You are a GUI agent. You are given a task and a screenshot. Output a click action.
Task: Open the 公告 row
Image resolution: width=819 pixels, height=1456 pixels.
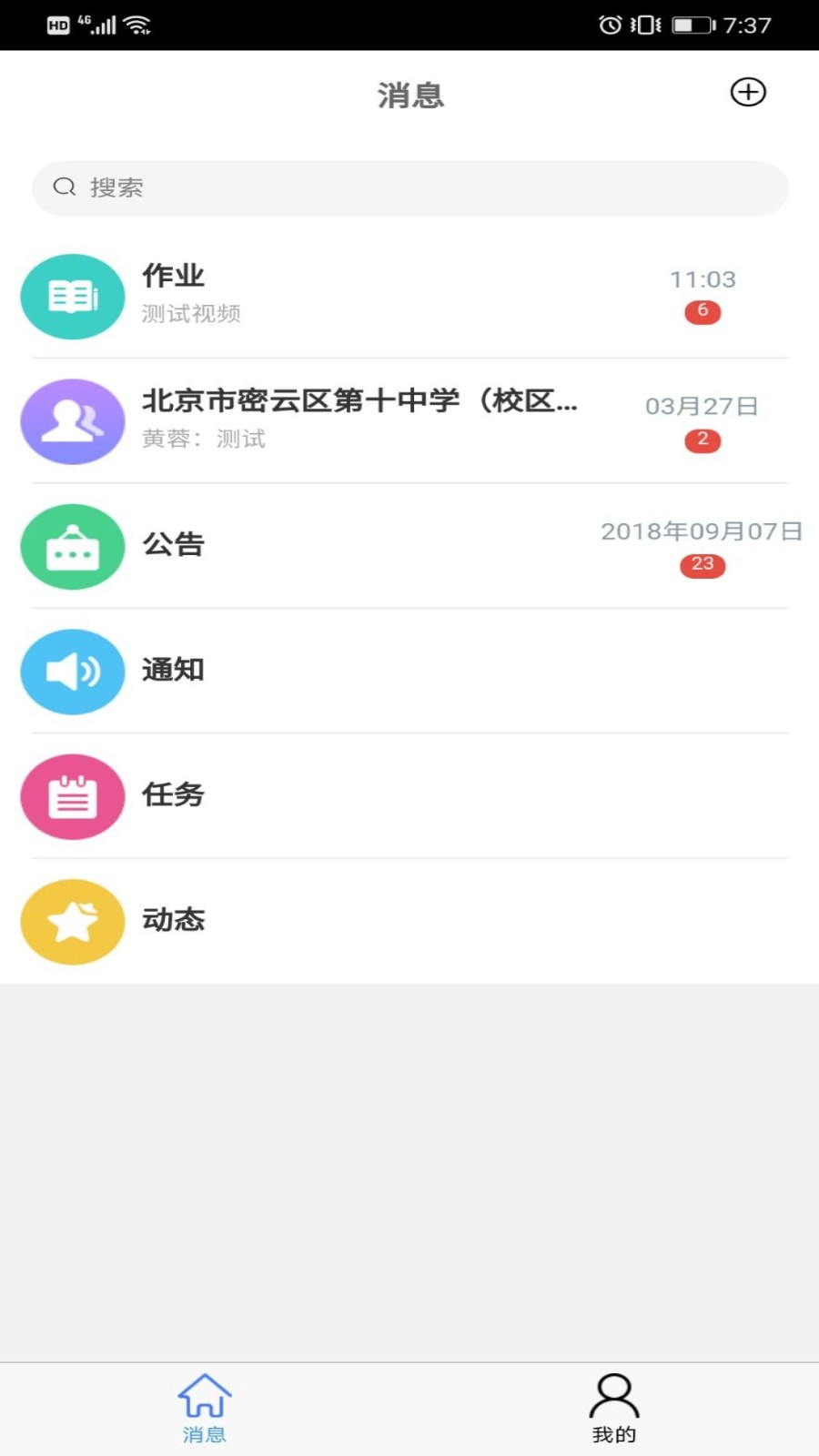(409, 546)
